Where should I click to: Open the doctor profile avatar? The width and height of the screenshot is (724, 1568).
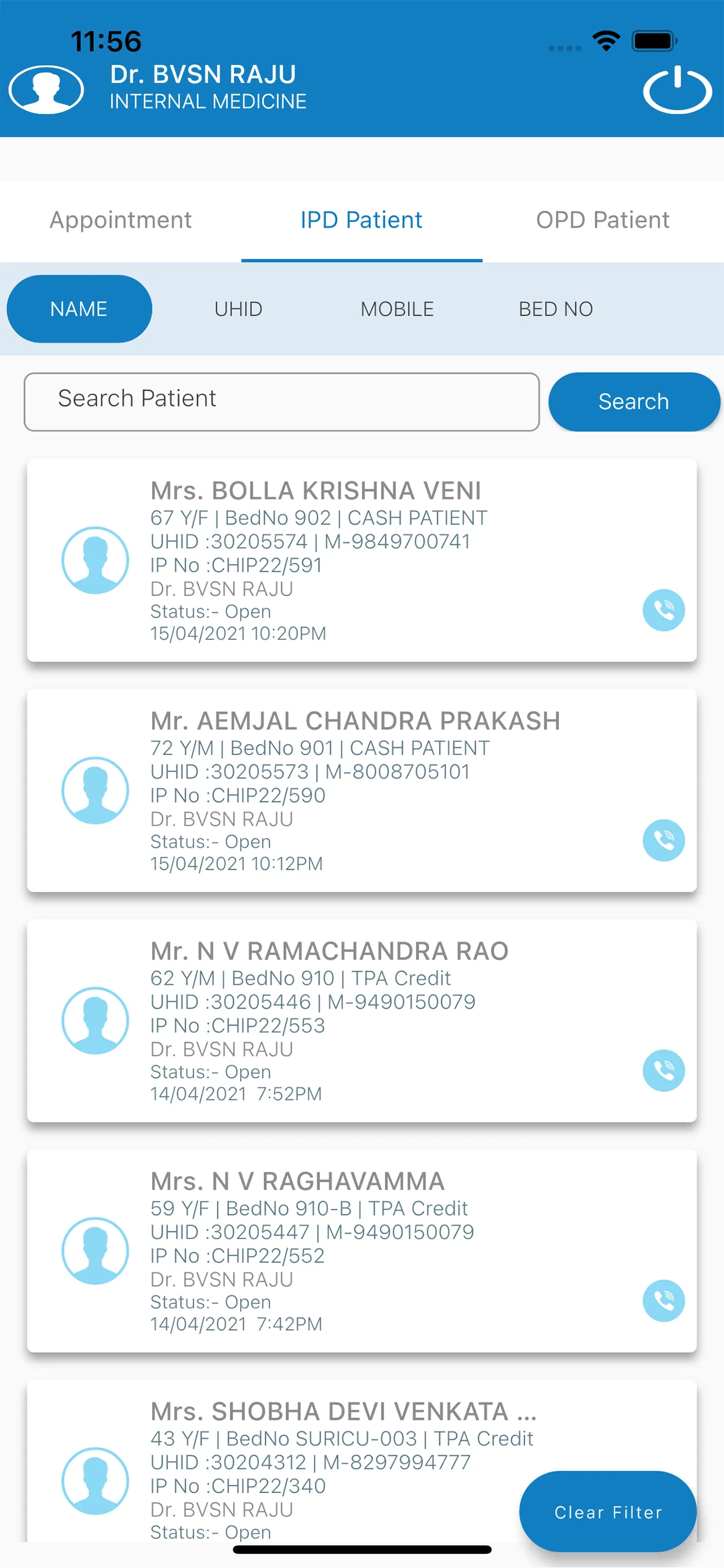click(46, 89)
